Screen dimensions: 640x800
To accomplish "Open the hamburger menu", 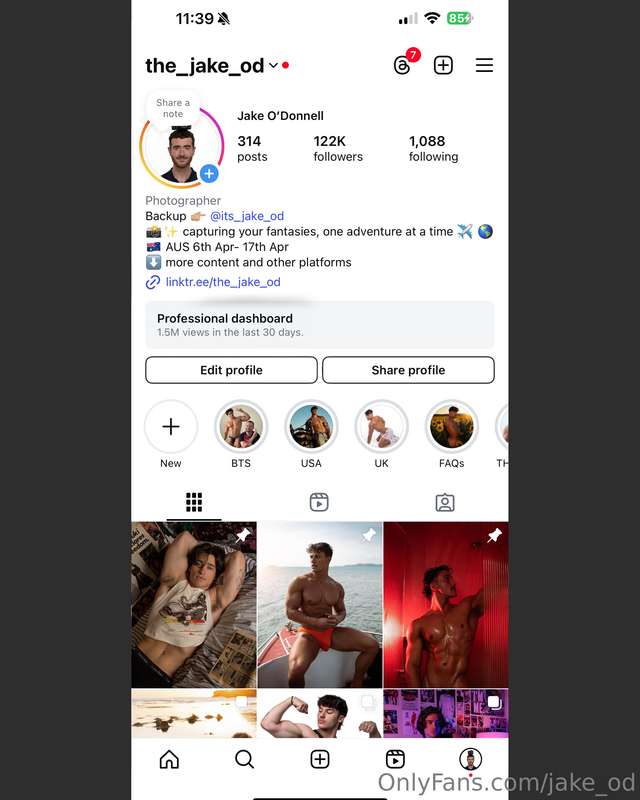I will click(484, 65).
